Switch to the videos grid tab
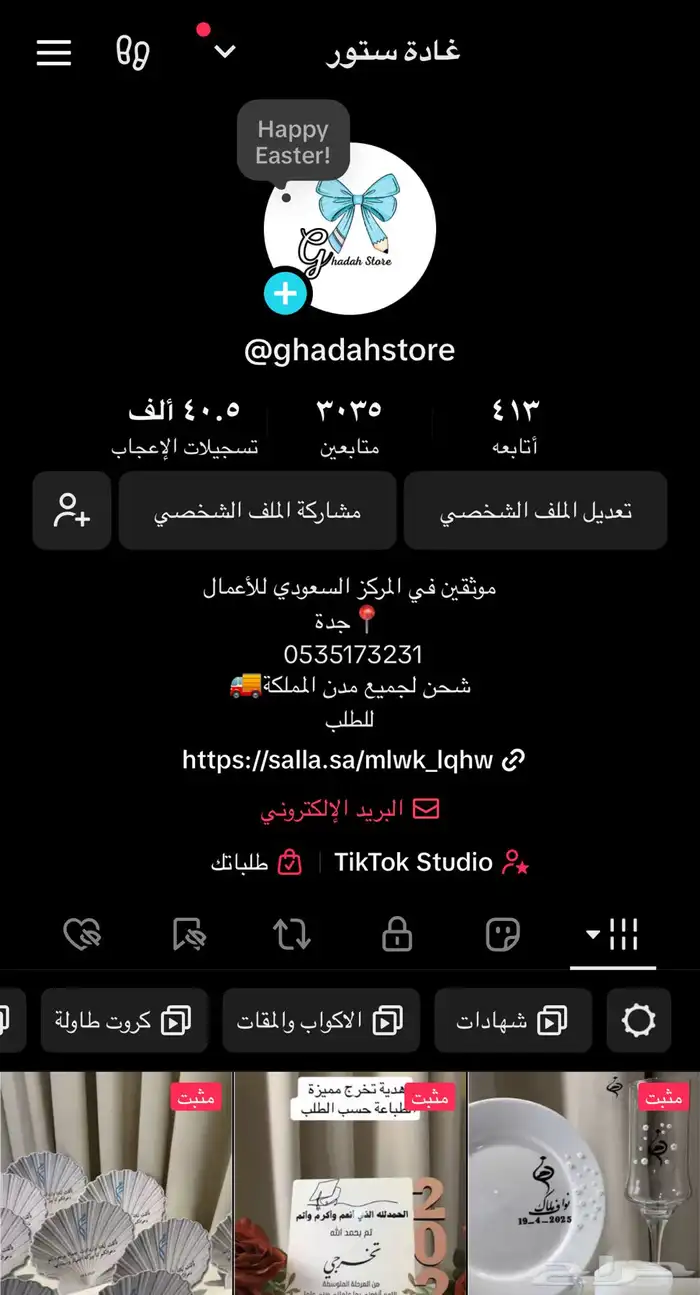 pyautogui.click(x=613, y=935)
